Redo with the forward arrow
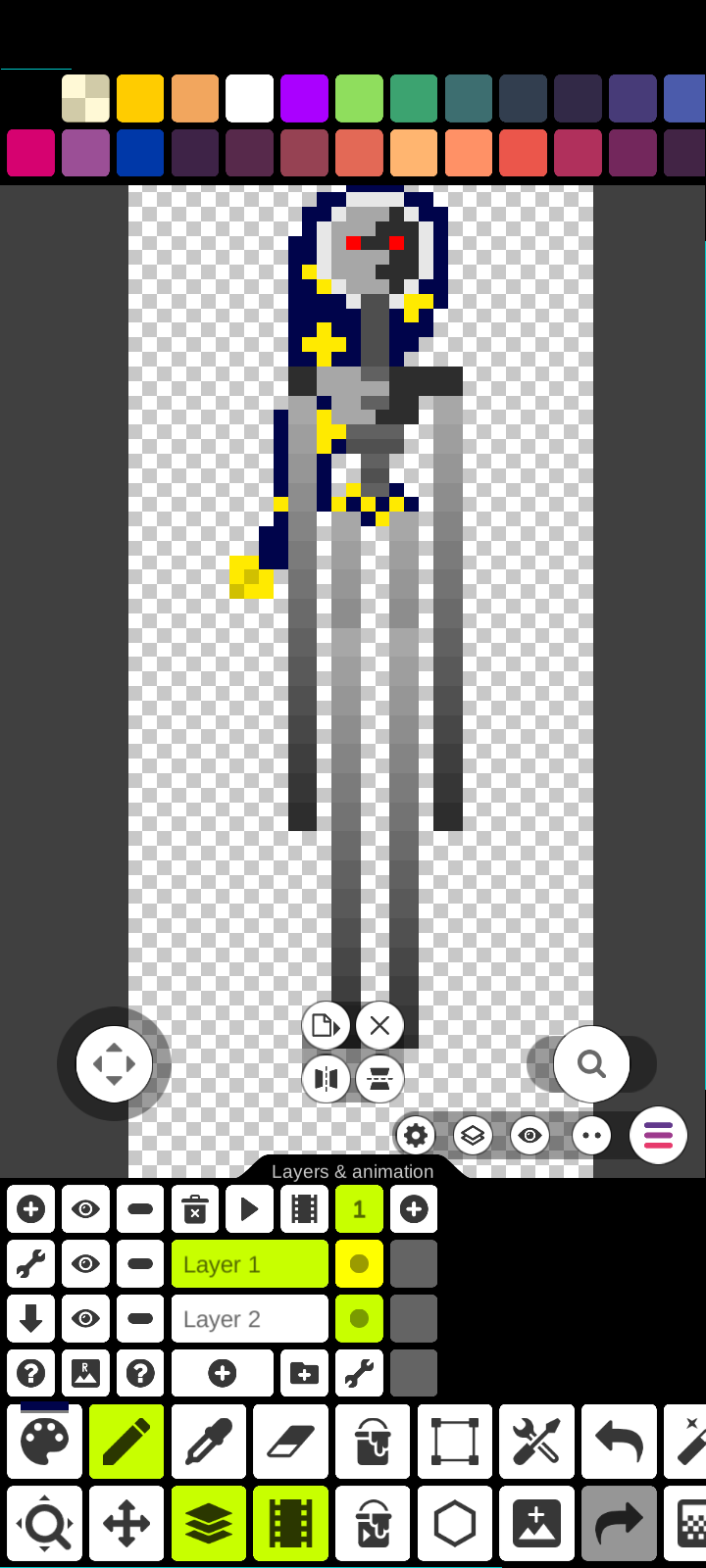The image size is (706, 1568). click(x=619, y=1524)
